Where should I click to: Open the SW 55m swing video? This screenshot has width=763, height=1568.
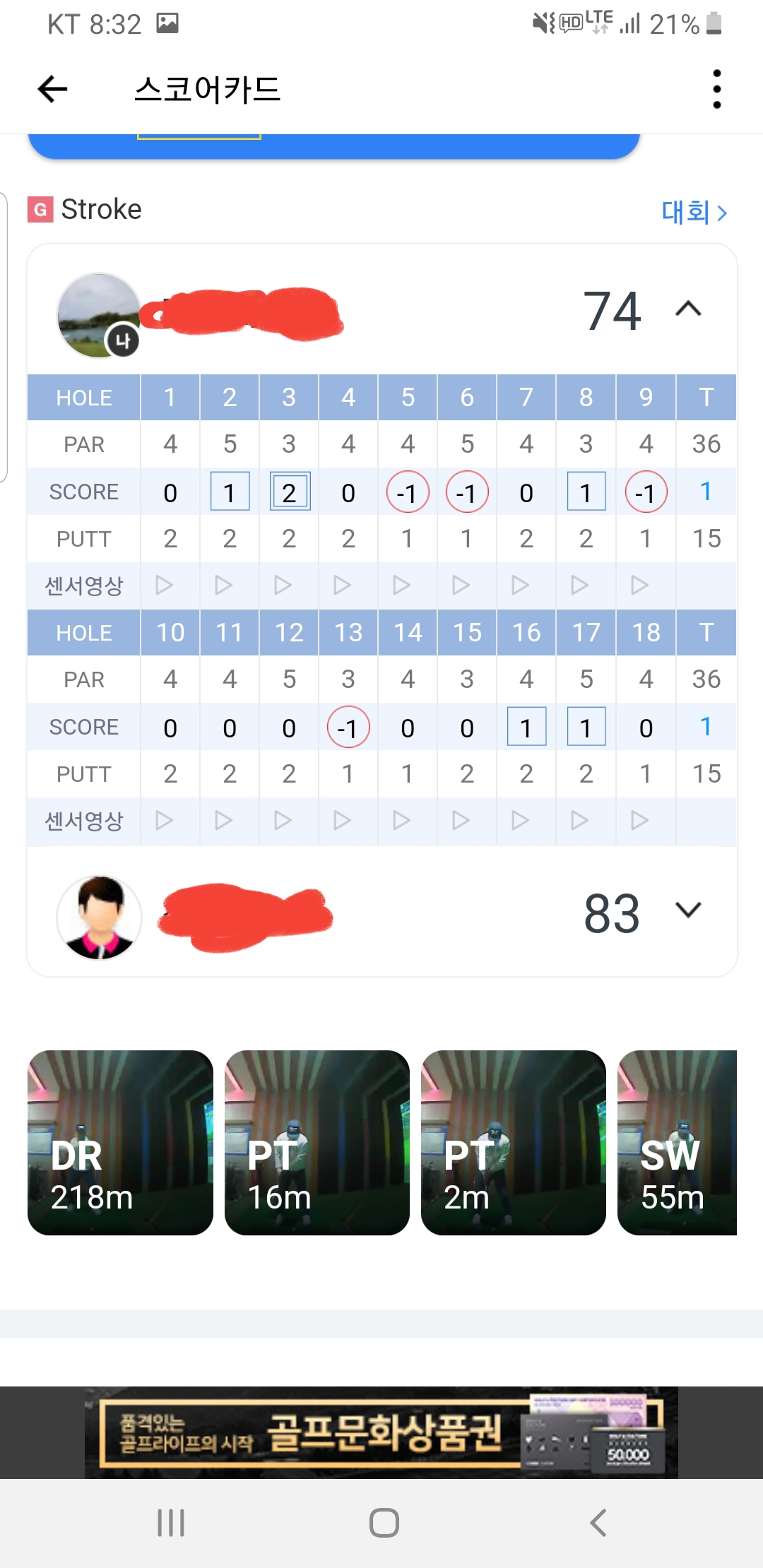pyautogui.click(x=677, y=1142)
